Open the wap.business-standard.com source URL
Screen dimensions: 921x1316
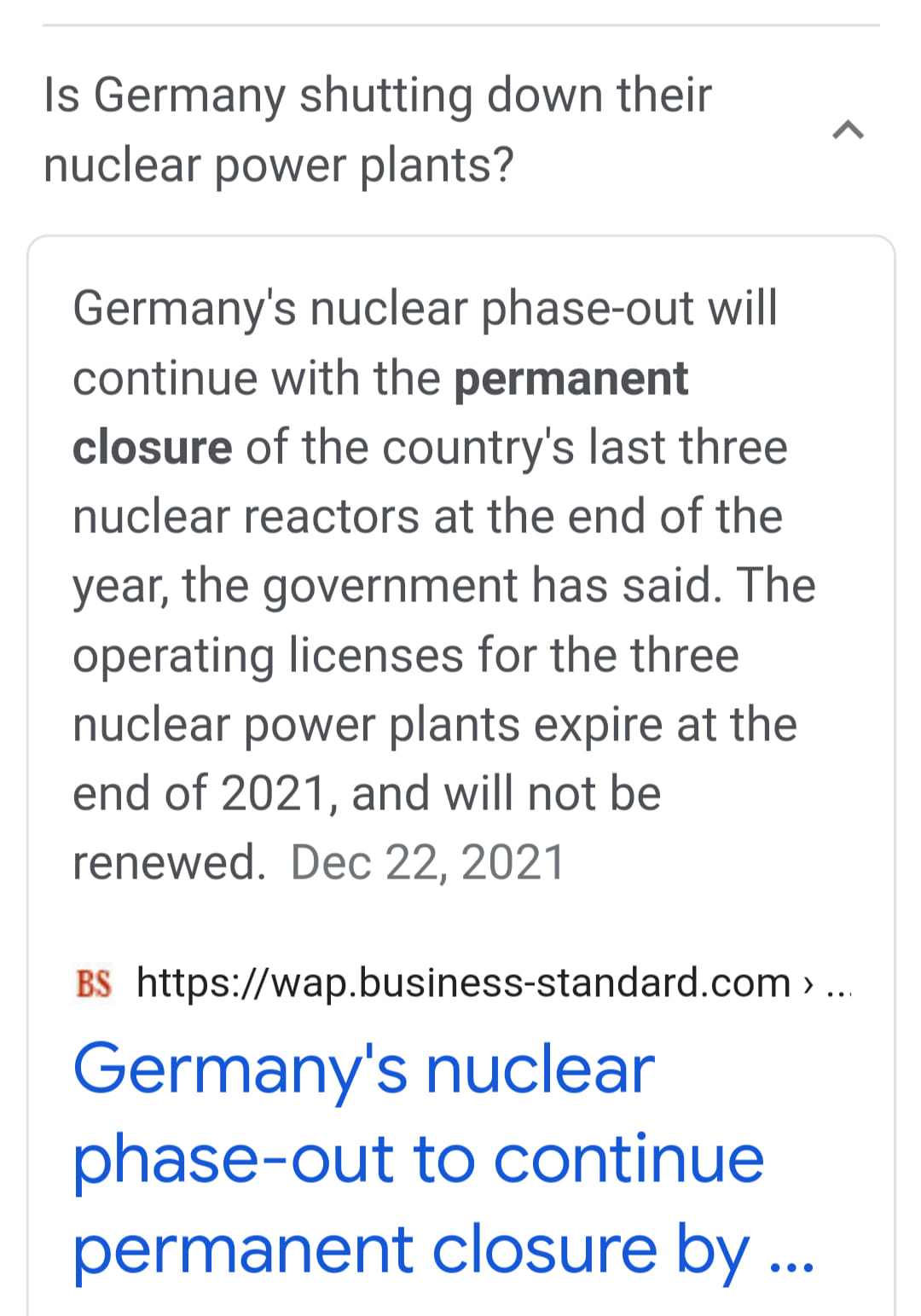[x=464, y=983]
